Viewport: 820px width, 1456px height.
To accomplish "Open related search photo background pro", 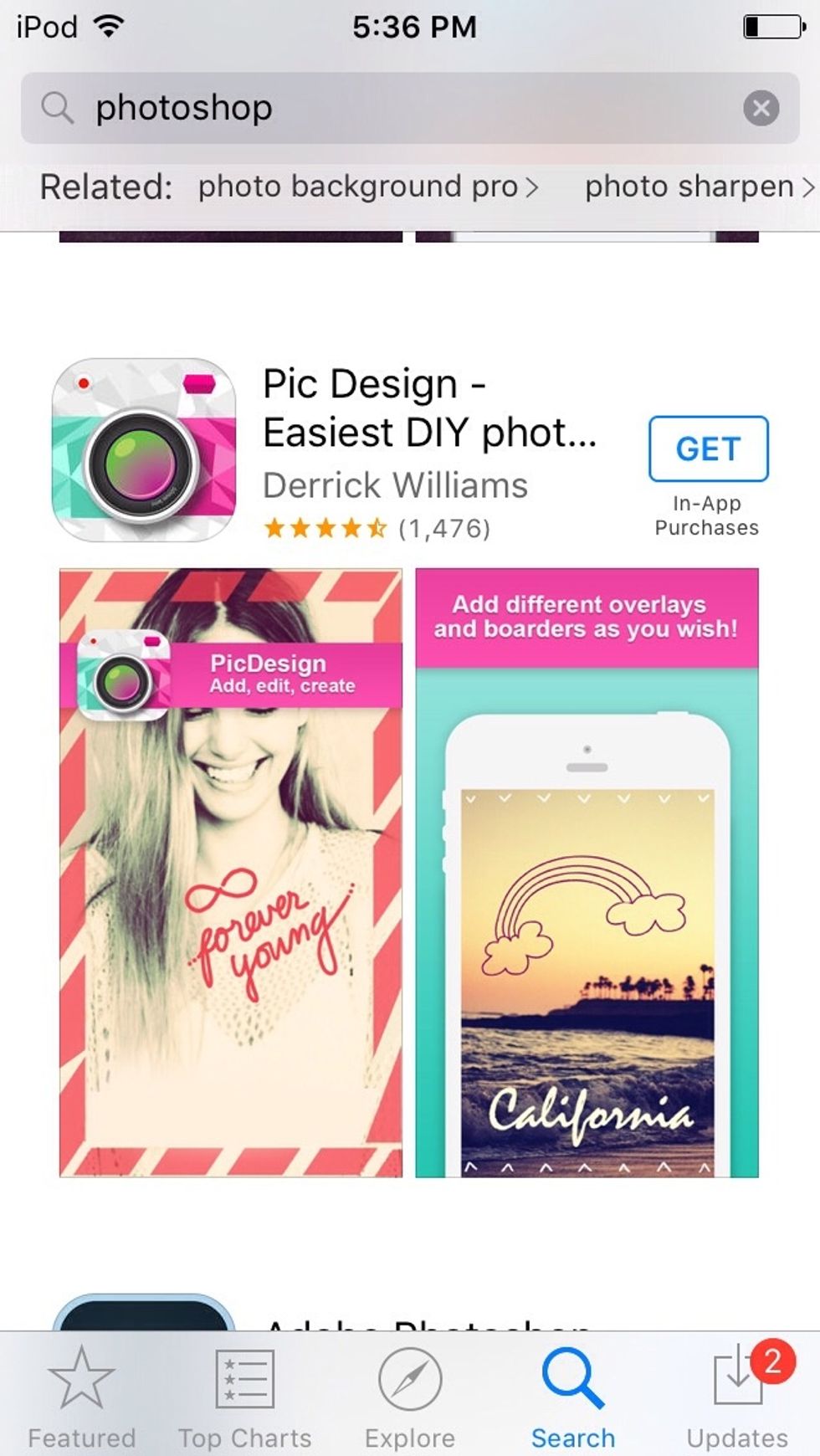I will (368, 187).
